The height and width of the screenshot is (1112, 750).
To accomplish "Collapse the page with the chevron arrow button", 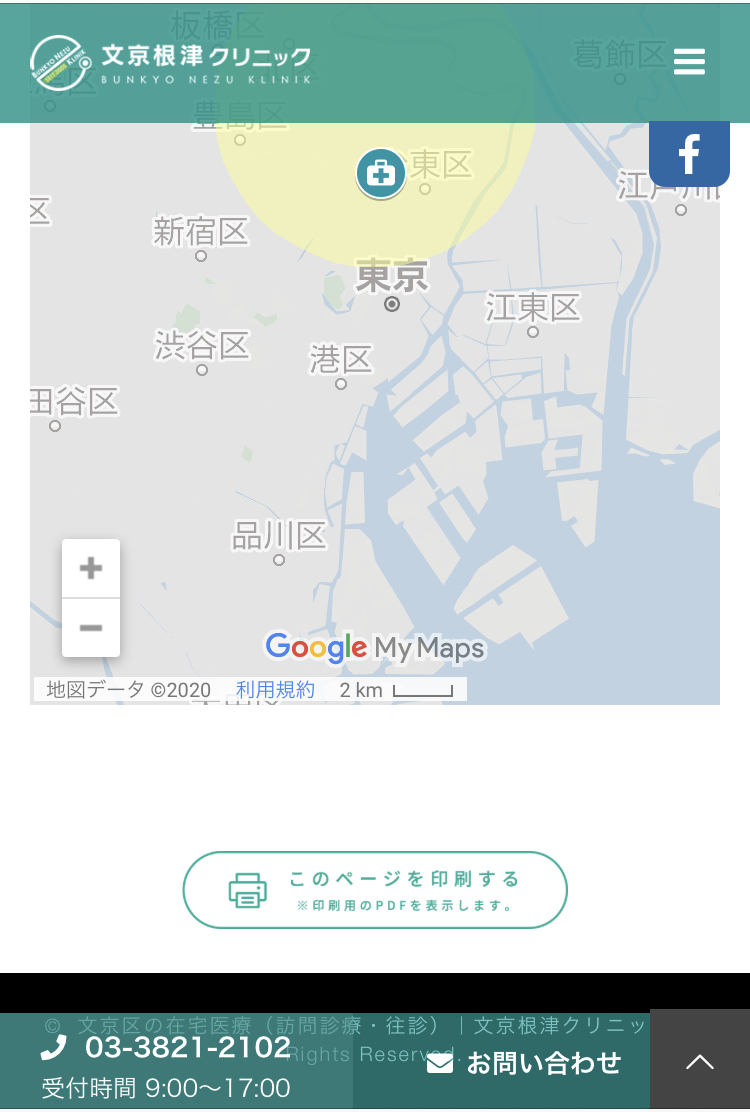I will pyautogui.click(x=700, y=1063).
